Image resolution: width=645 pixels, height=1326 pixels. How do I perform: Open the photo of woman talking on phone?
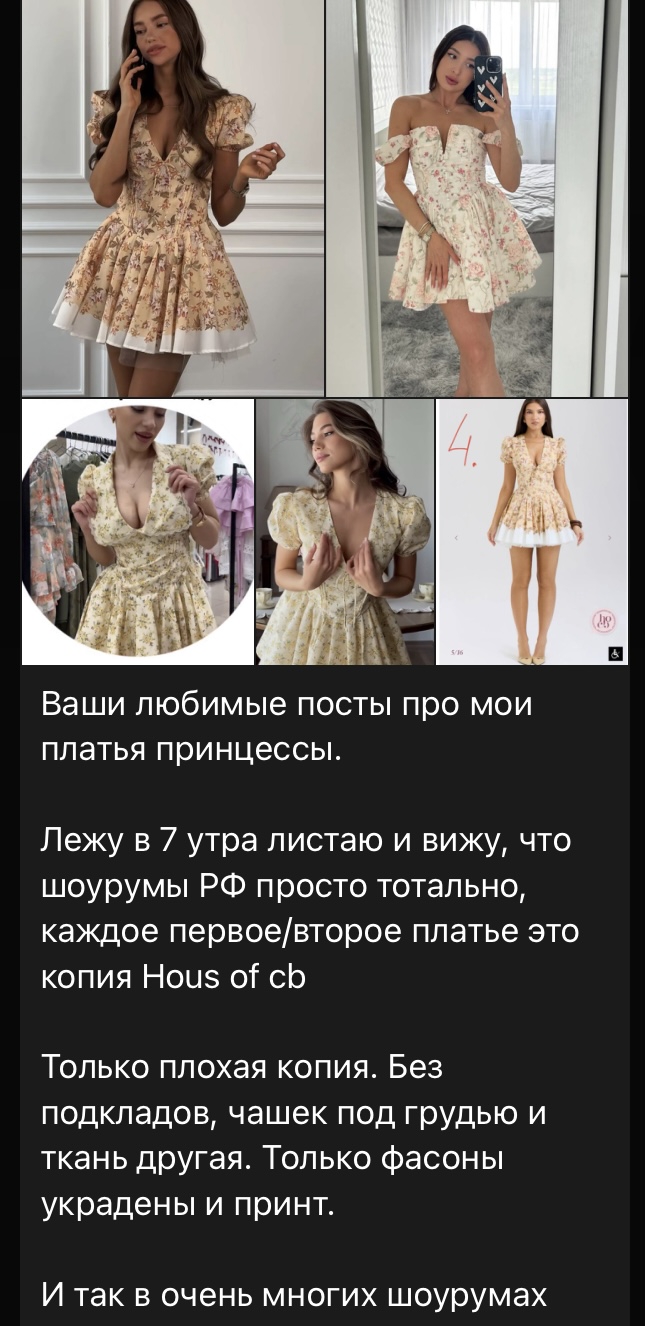point(173,198)
